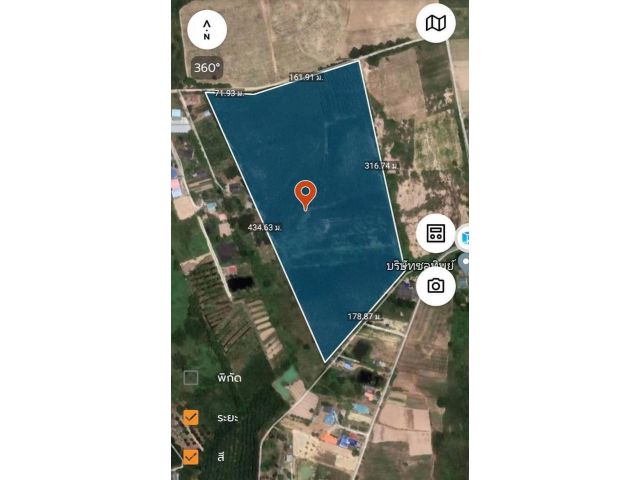Enable the พิกัด checkbox
The width and height of the screenshot is (640, 480).
click(191, 378)
